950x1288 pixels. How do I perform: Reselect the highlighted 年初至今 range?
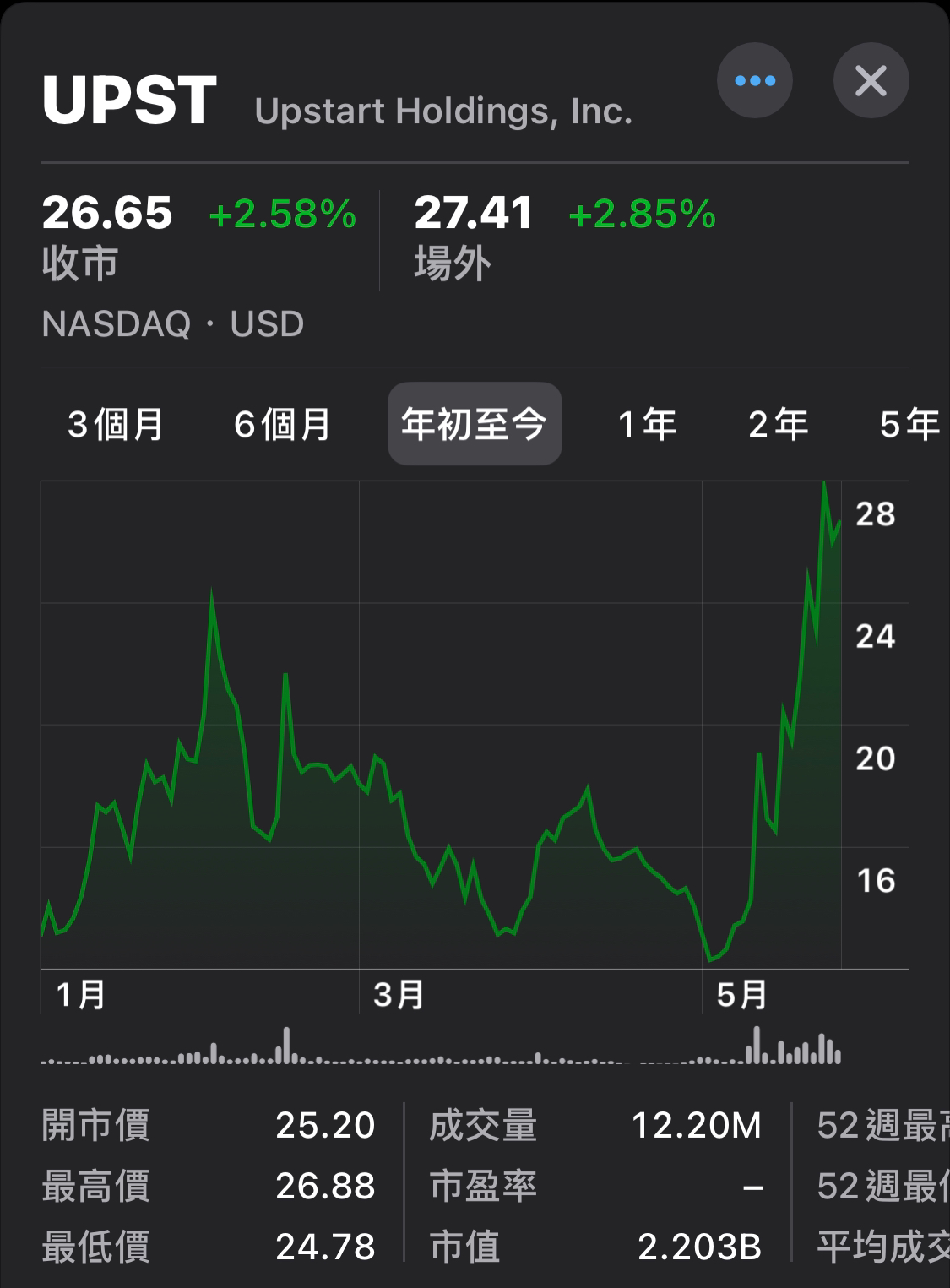474,425
